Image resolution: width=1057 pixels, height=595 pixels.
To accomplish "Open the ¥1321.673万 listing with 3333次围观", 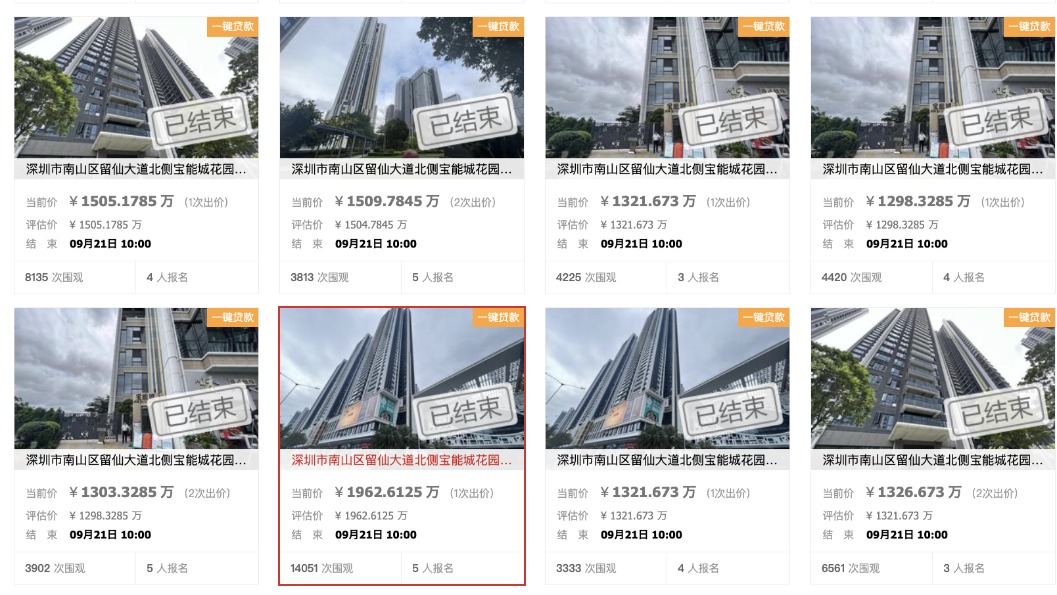I will click(667, 461).
